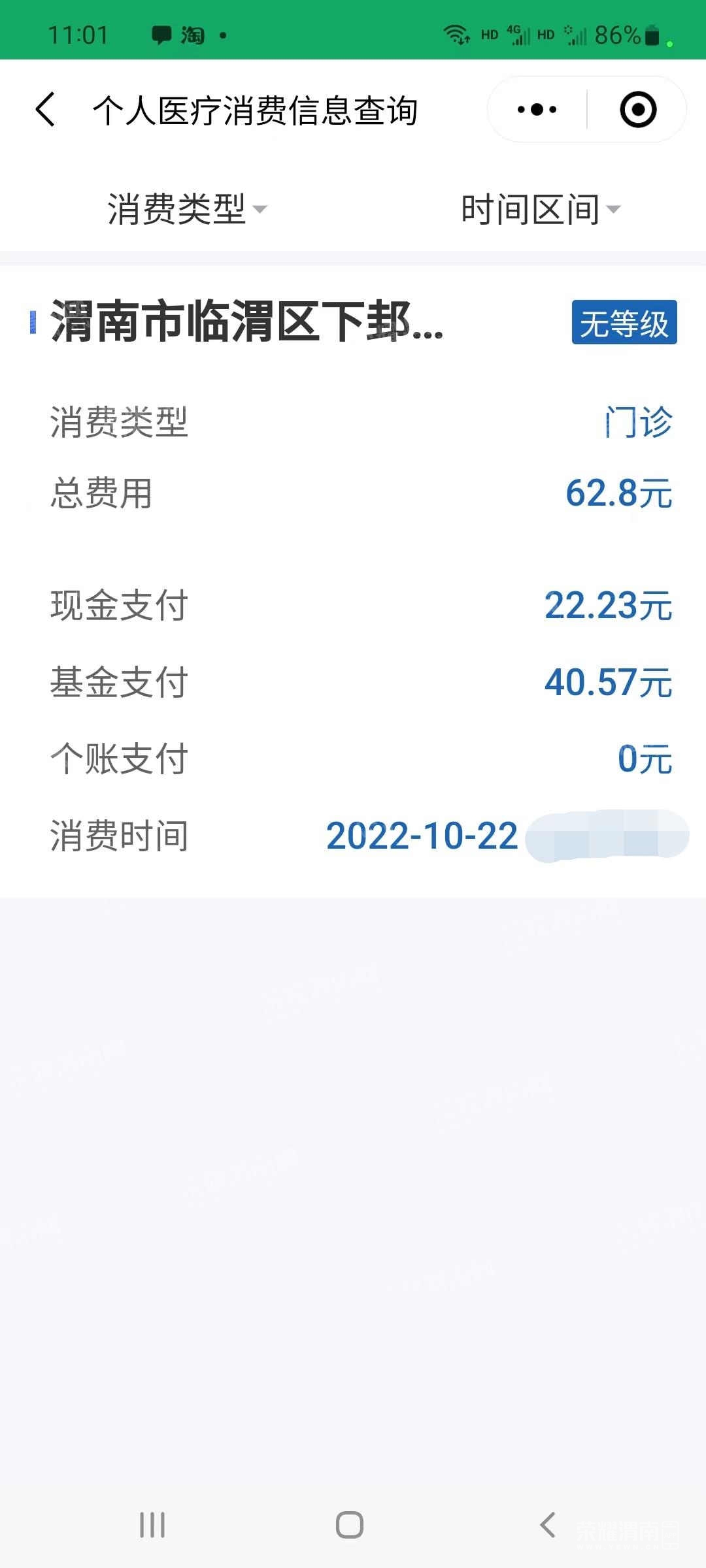The image size is (706, 1568).
Task: Go to the home screen via navigation bar
Action: point(350,1526)
